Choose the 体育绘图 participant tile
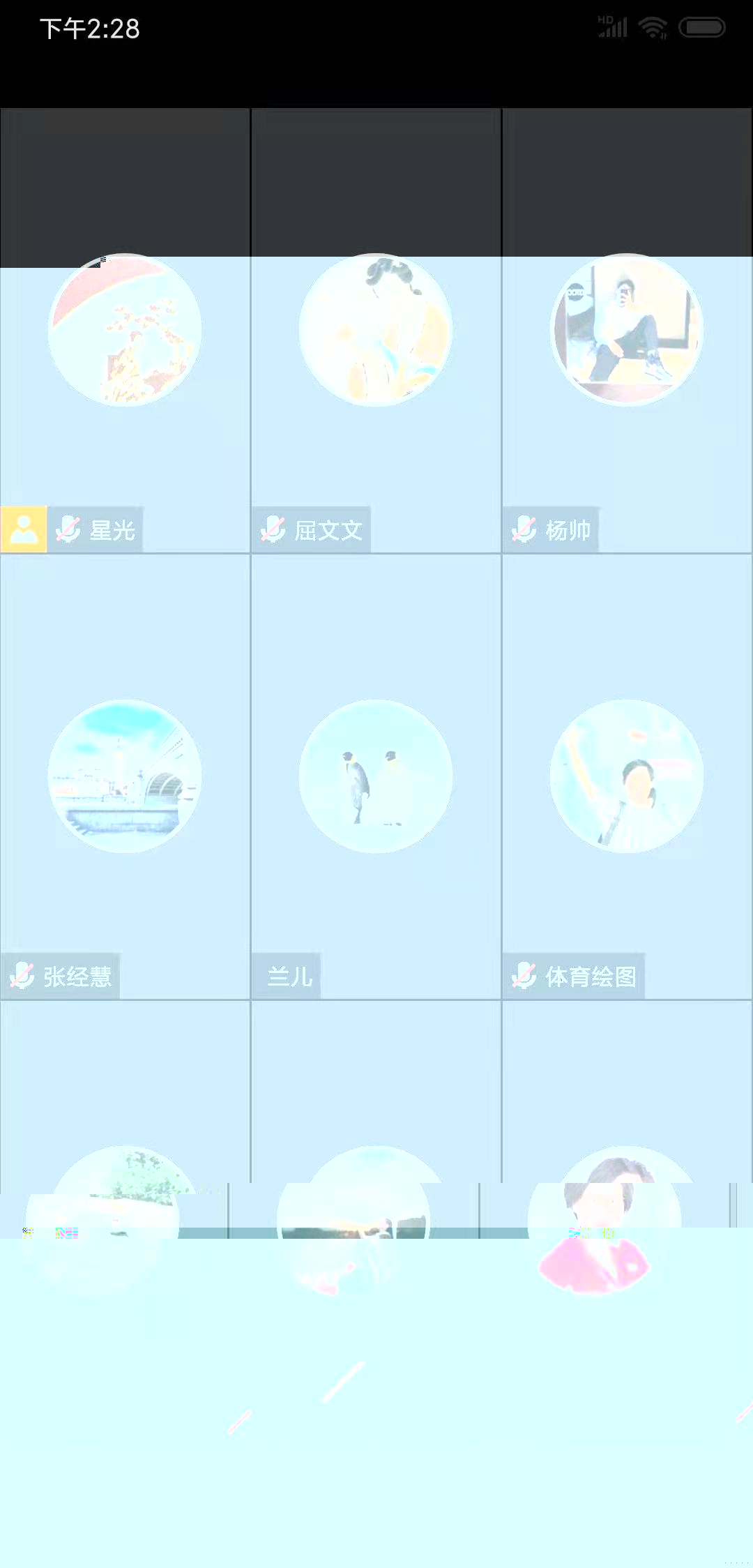 [627, 776]
